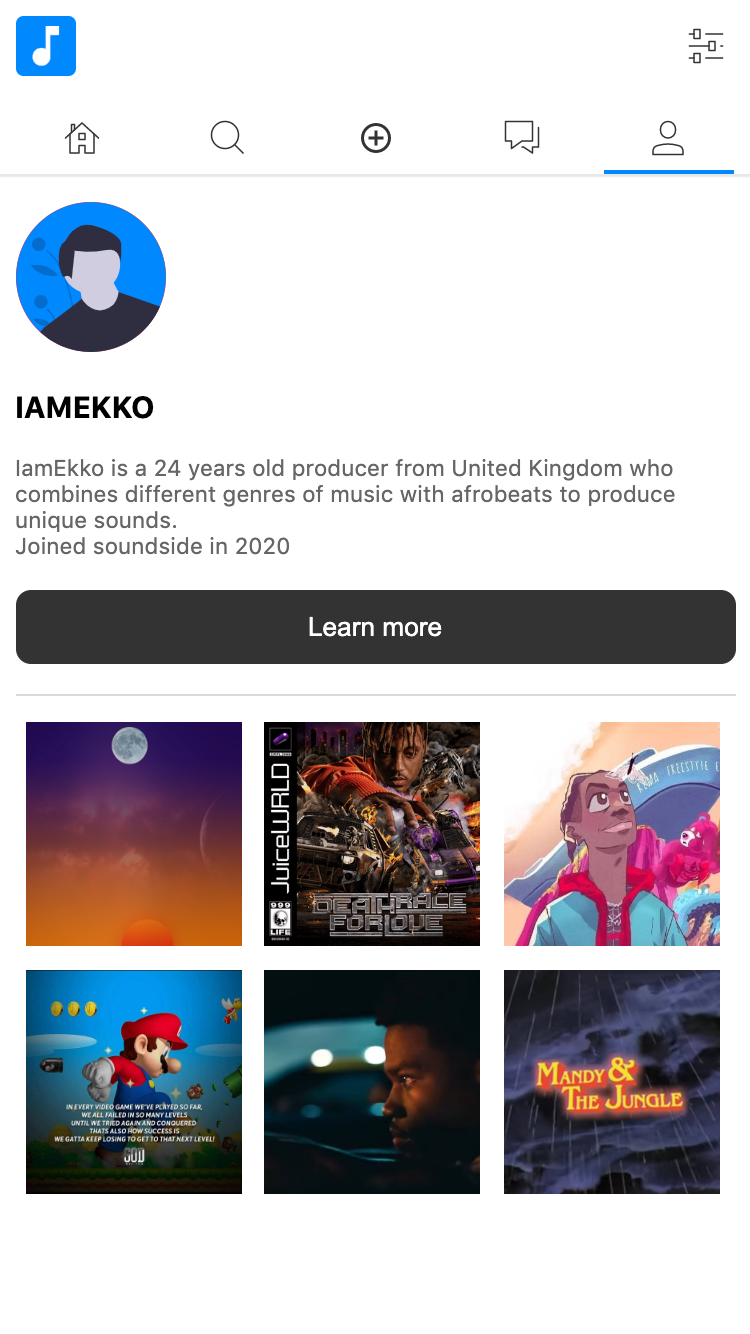The width and height of the screenshot is (750, 1334).
Task: Go to the Home tab
Action: tap(82, 138)
